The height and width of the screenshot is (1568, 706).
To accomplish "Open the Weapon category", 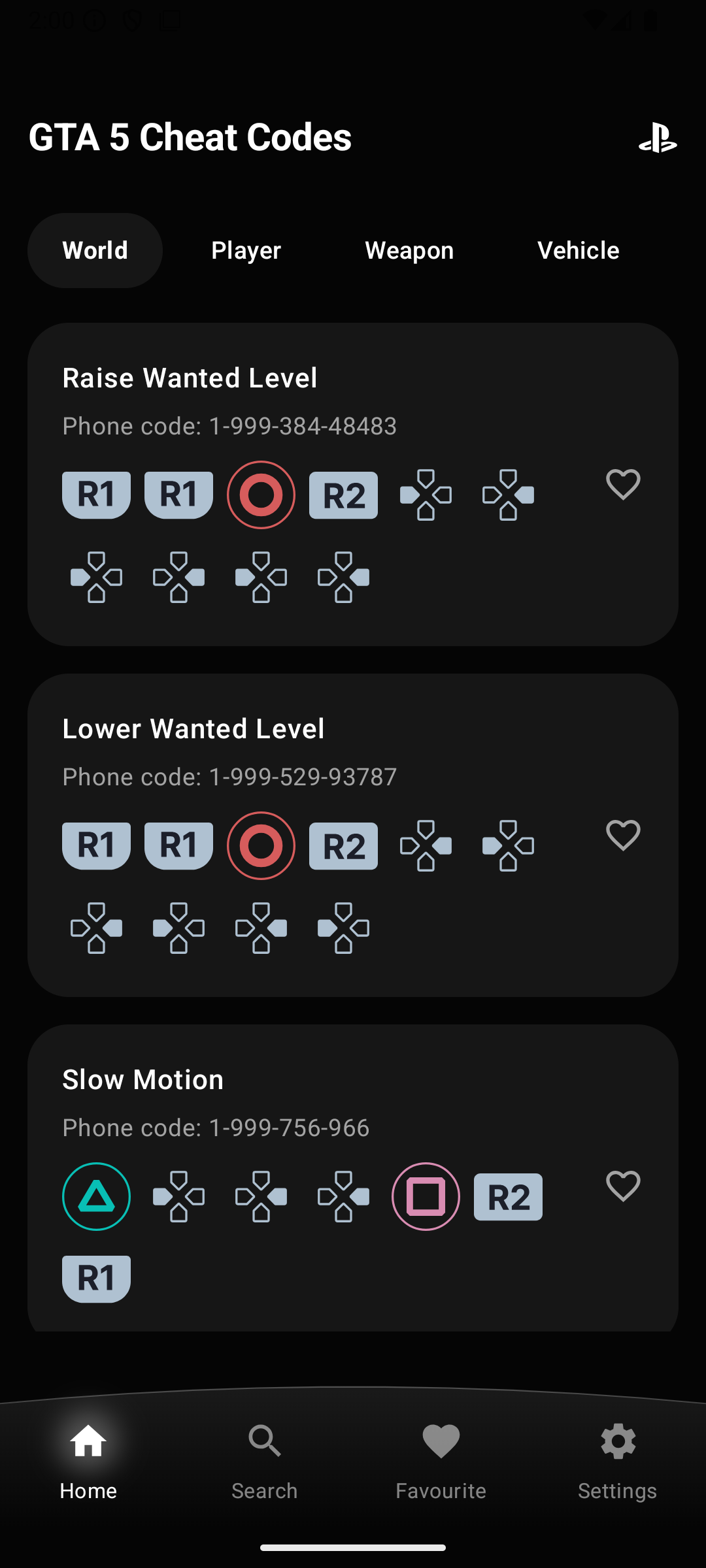I will click(409, 250).
